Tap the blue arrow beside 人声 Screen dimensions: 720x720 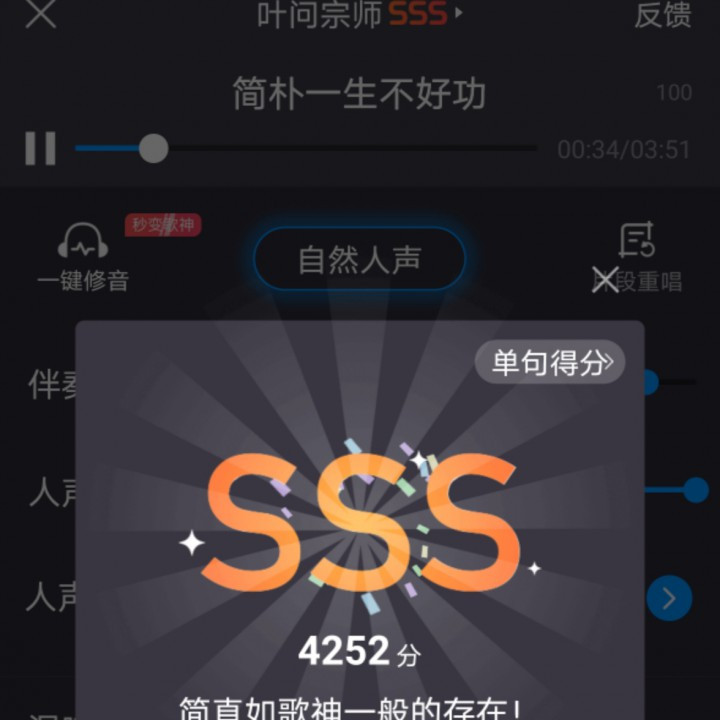668,598
